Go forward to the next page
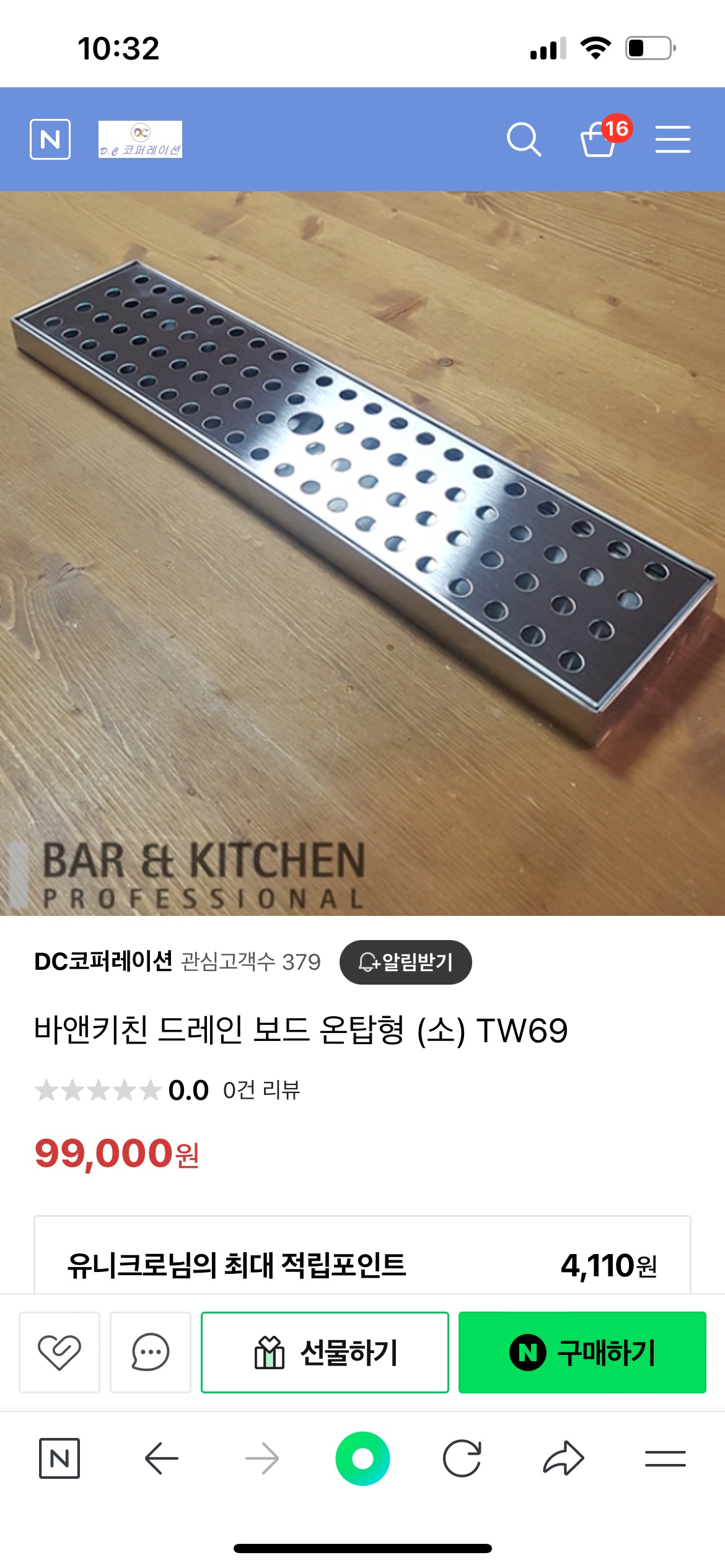 (x=262, y=1458)
